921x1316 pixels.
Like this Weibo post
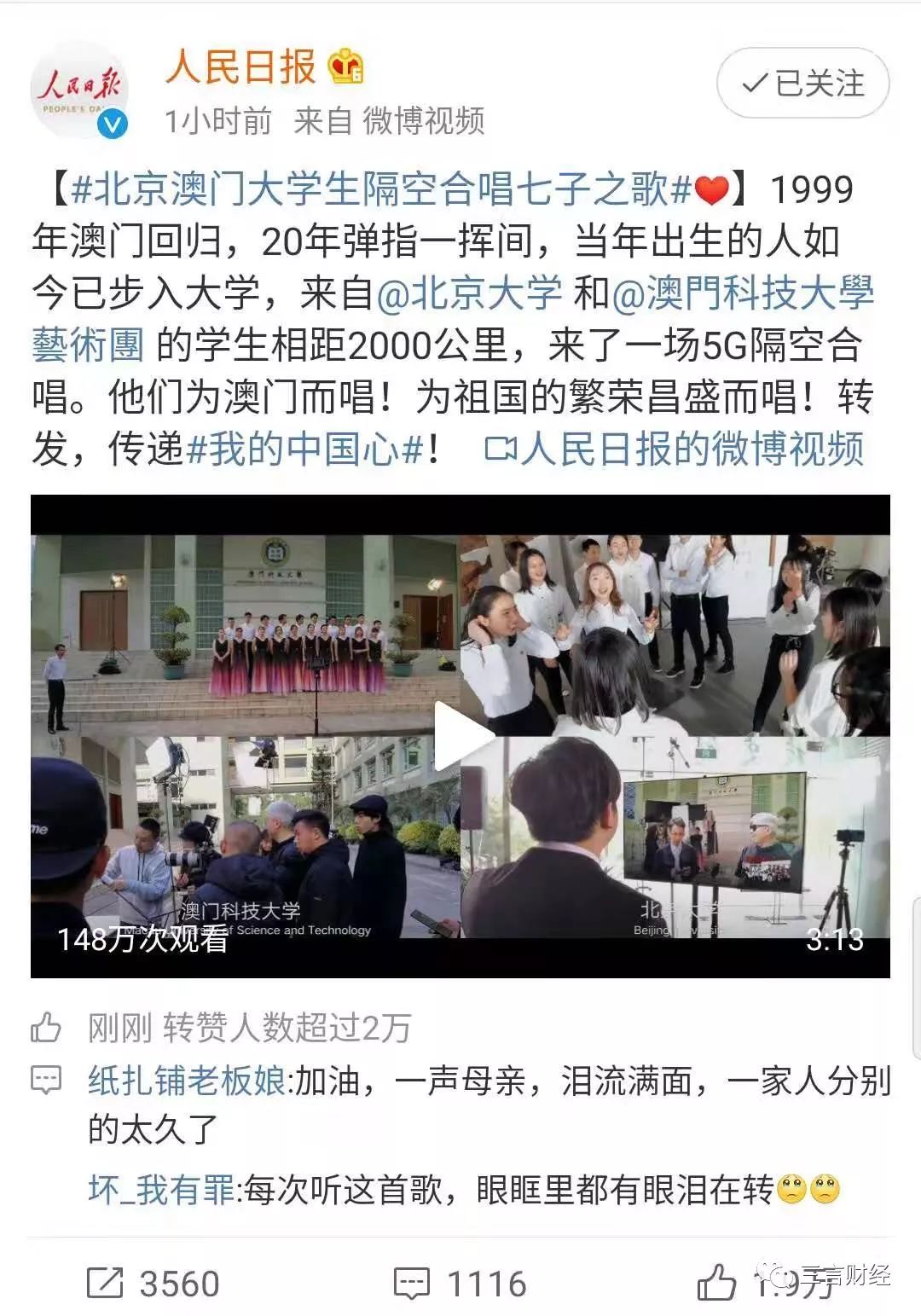(718, 1284)
